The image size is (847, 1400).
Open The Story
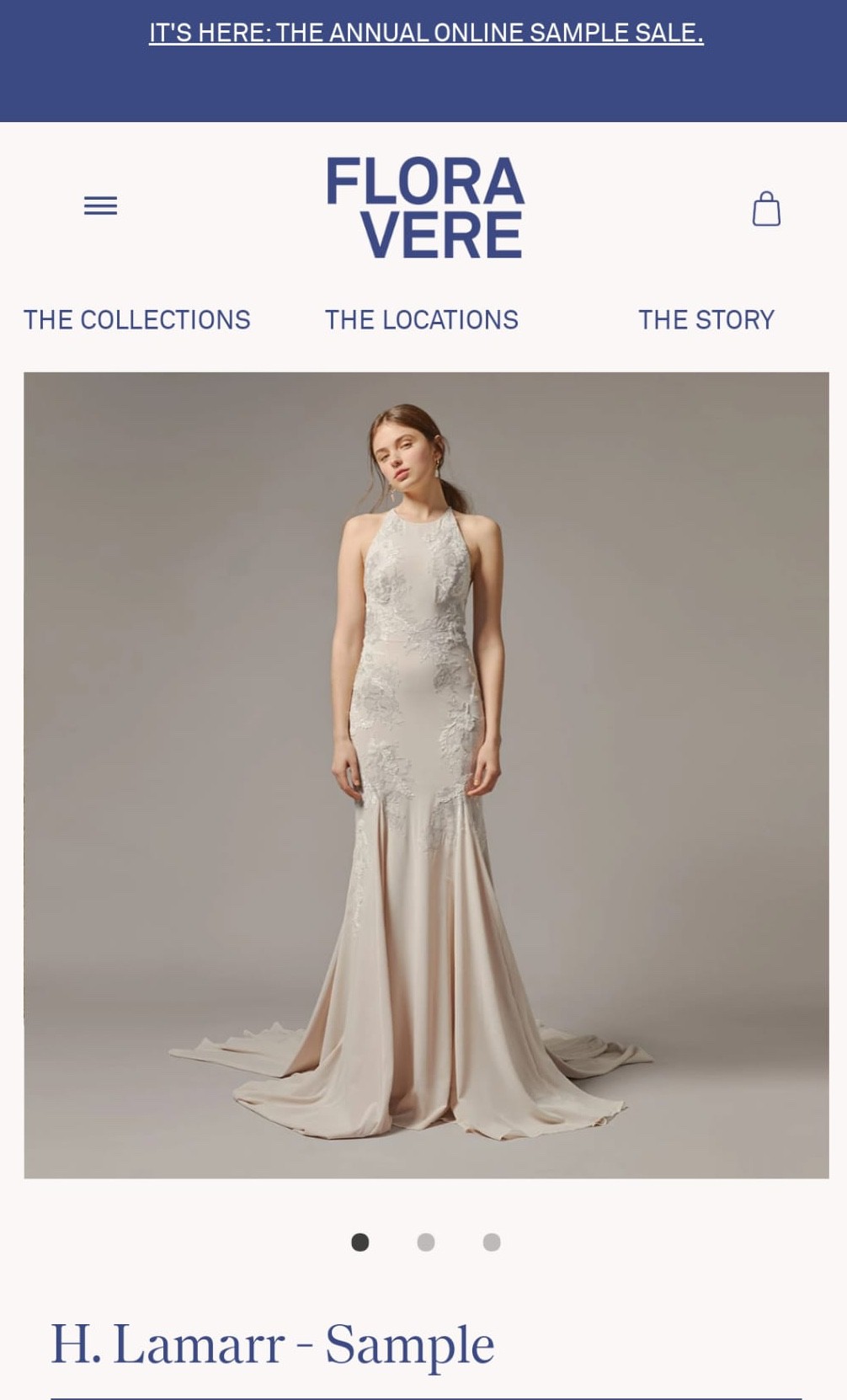pos(706,320)
